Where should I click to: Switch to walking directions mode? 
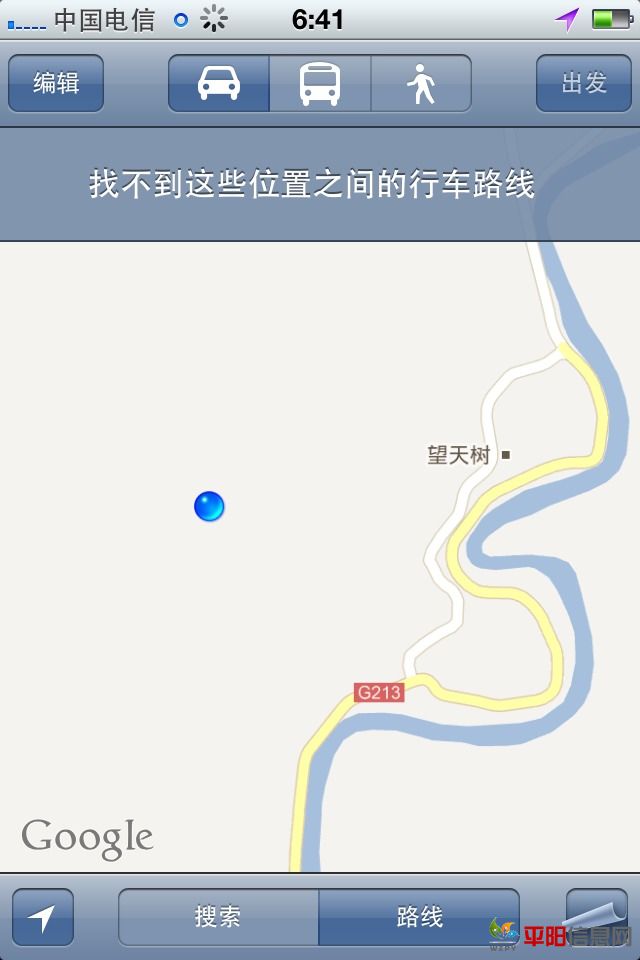point(421,83)
